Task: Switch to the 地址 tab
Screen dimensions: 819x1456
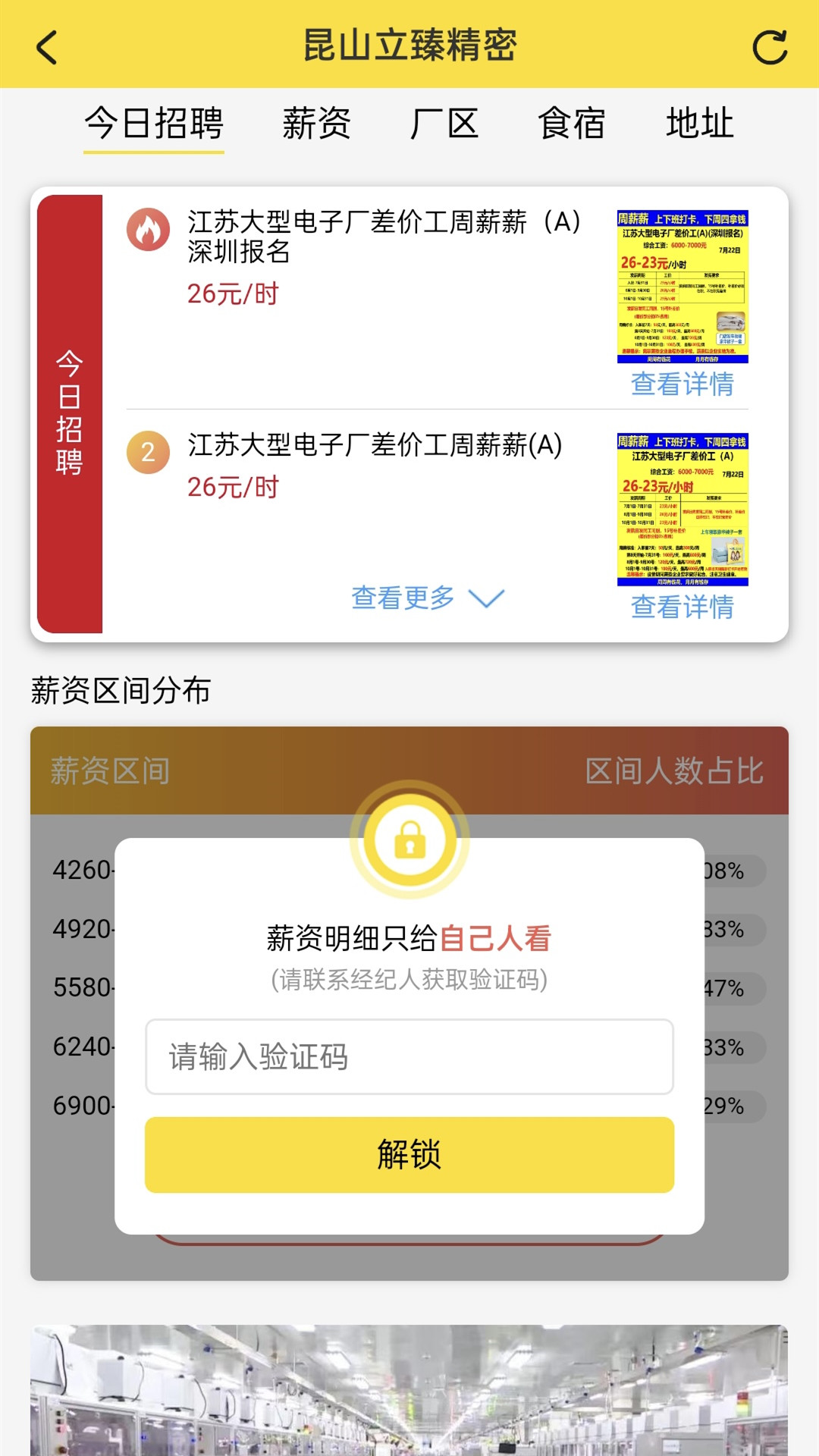Action: pyautogui.click(x=700, y=124)
